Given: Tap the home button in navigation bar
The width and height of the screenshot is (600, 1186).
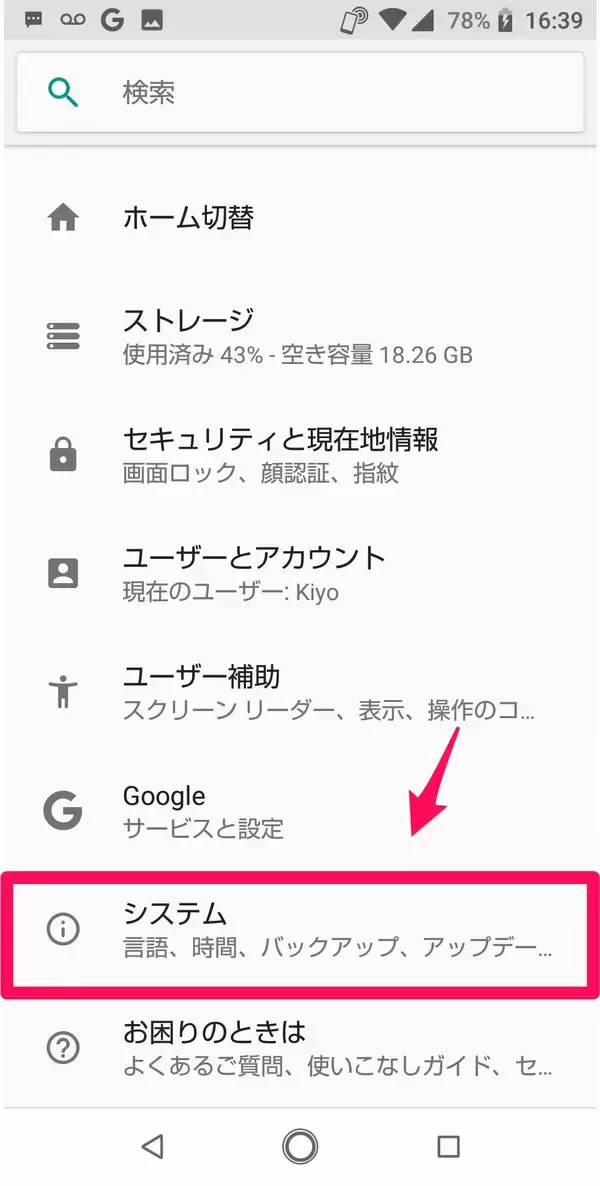Looking at the screenshot, I should pyautogui.click(x=300, y=1146).
